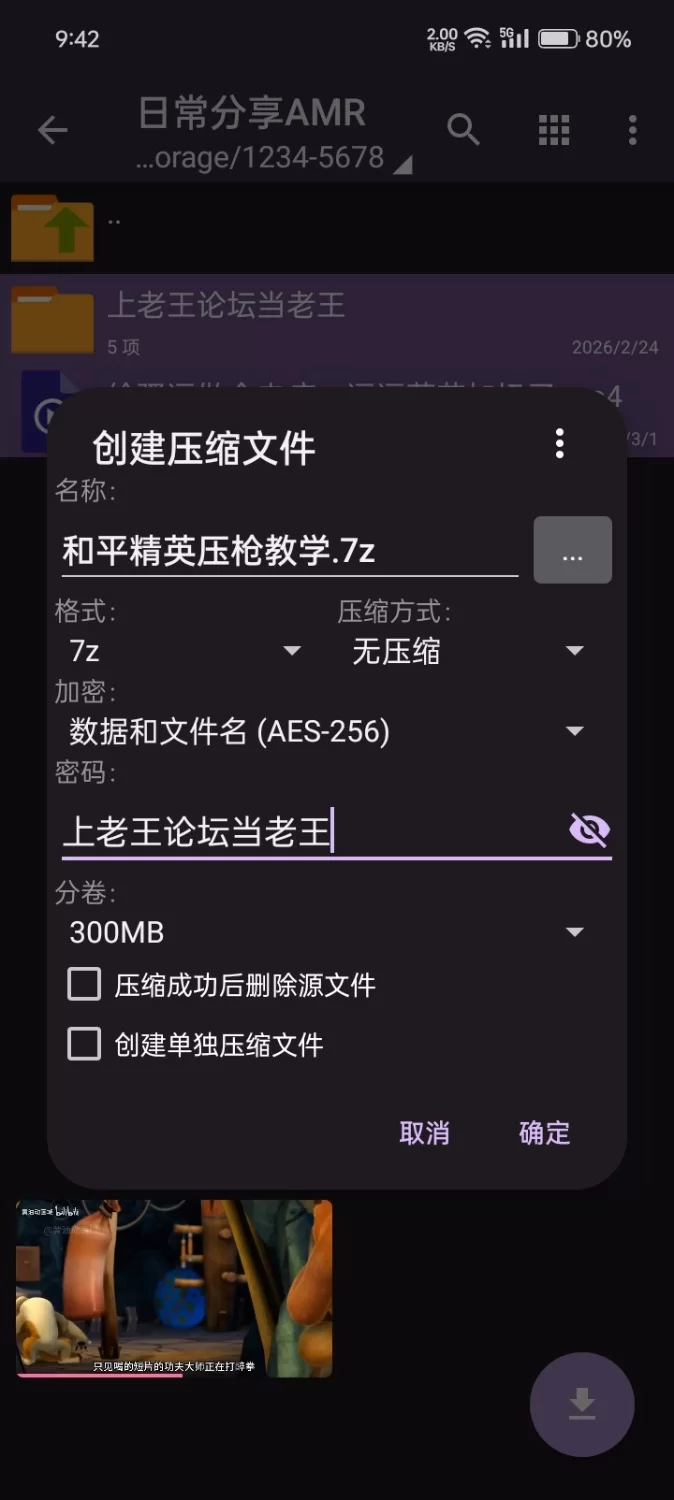Screen dimensions: 674x1500
Task: Tap 取消 to cancel the dialog
Action: [424, 1133]
